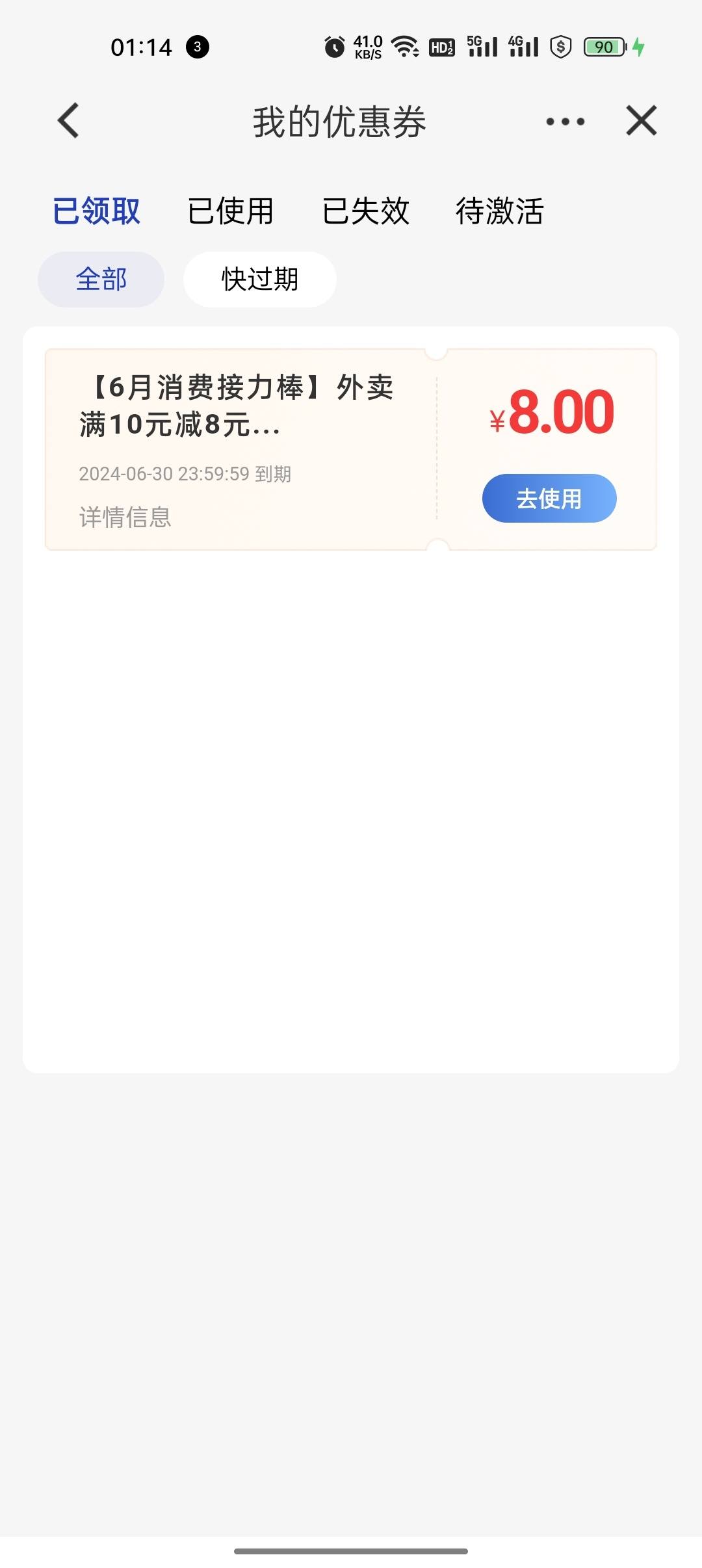This screenshot has height=1568, width=702.
Task: View 详情信息 for the takeout coupon
Action: (x=125, y=517)
